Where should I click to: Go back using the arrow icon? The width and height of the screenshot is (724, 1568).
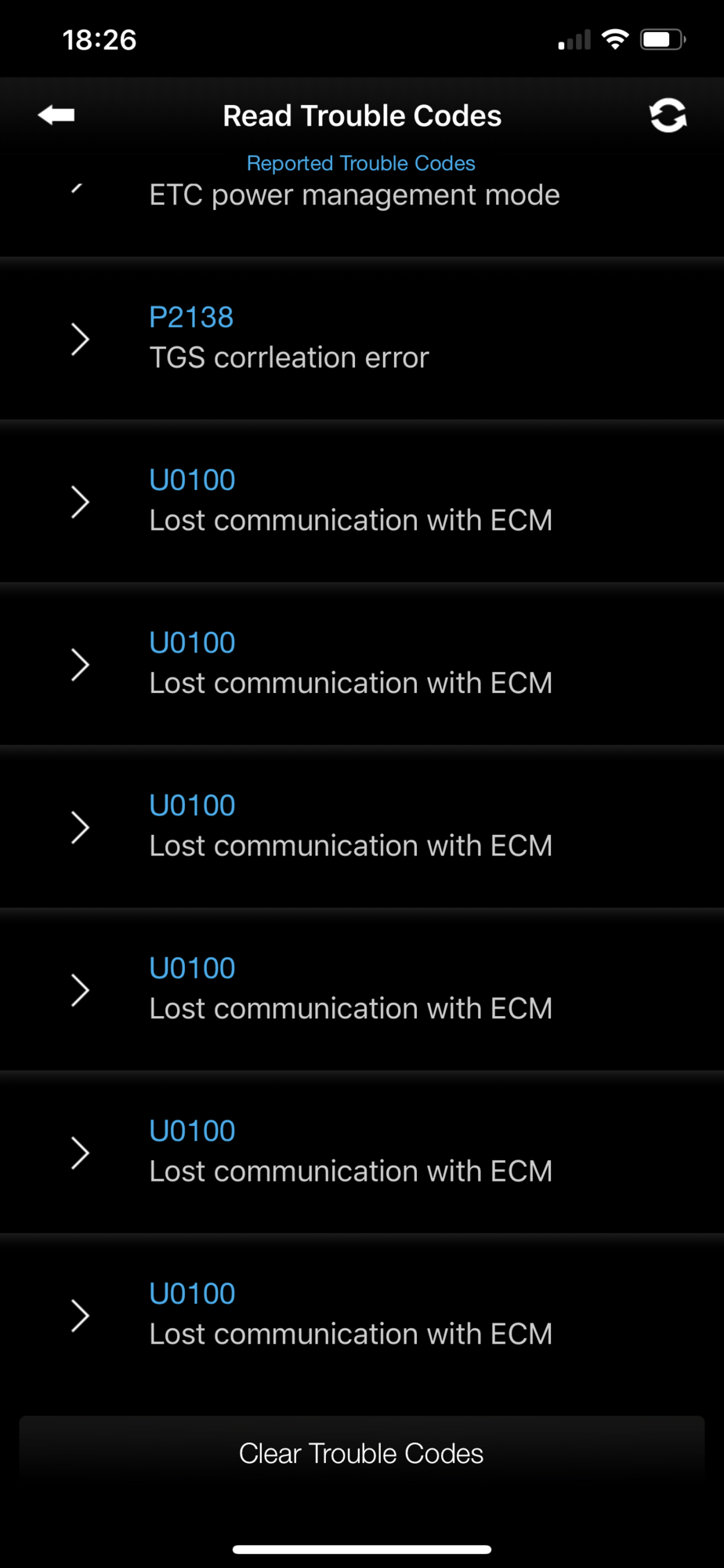[x=56, y=115]
